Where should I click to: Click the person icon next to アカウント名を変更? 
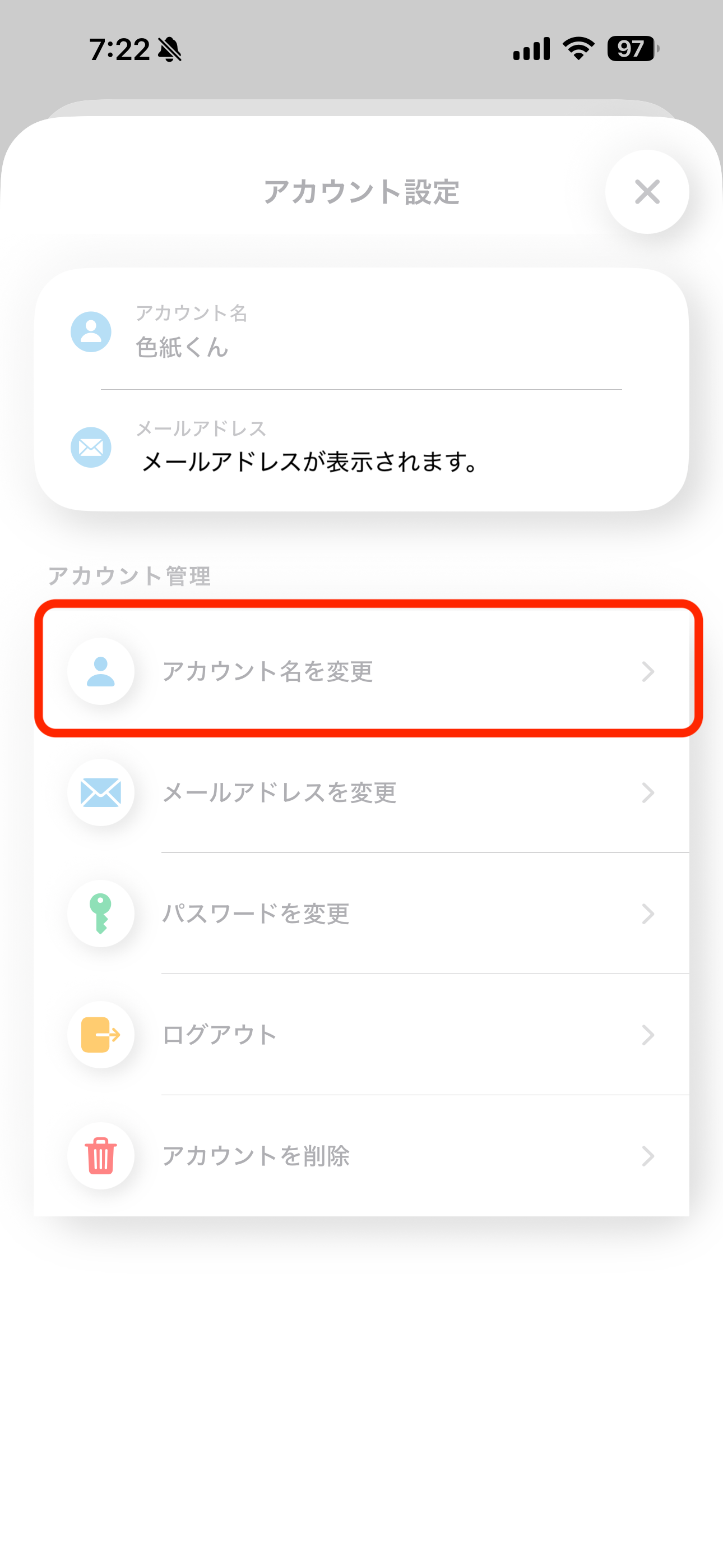click(x=101, y=671)
